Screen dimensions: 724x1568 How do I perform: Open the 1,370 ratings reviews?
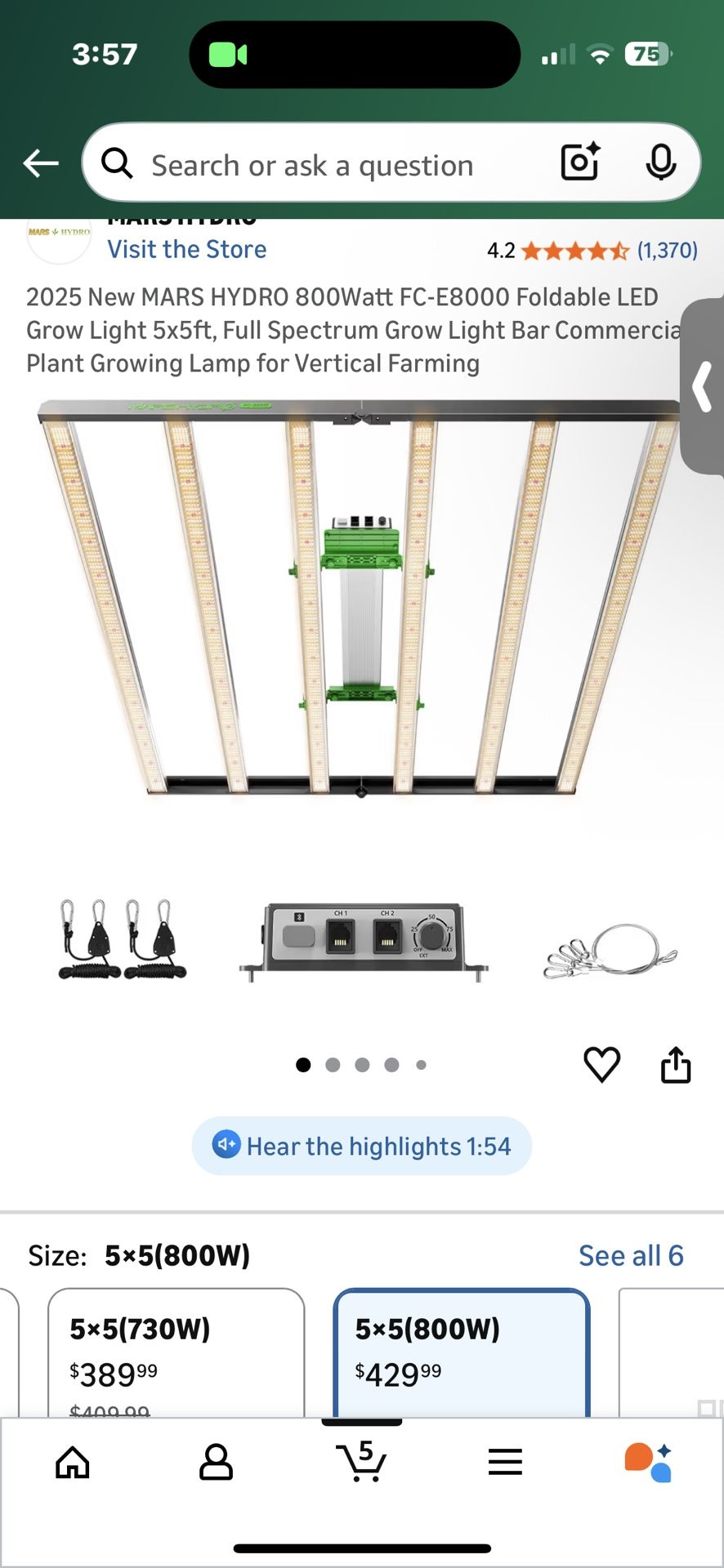[x=667, y=250]
